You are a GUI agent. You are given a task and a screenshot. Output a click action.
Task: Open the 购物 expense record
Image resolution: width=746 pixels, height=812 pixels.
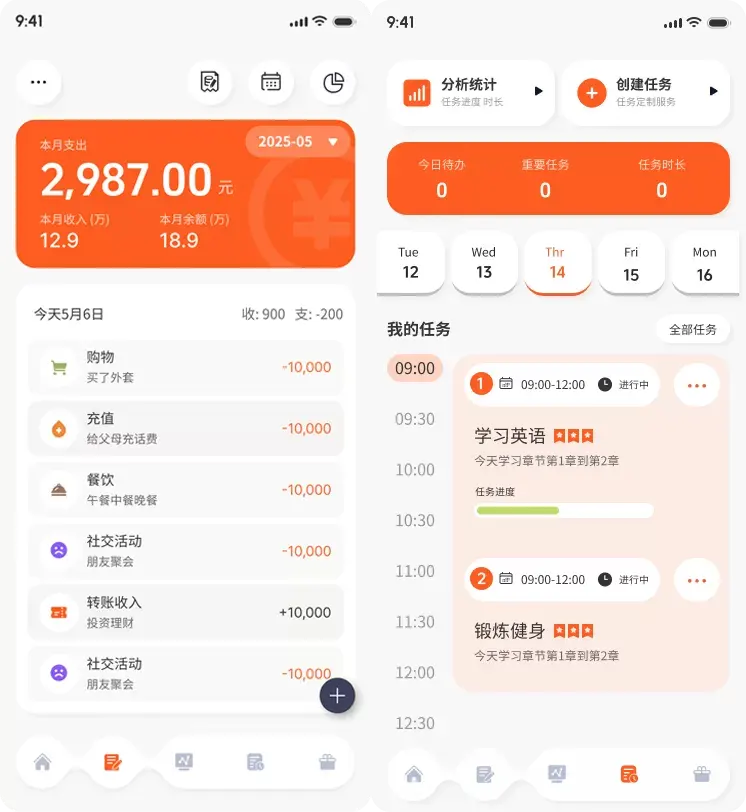coord(186,367)
